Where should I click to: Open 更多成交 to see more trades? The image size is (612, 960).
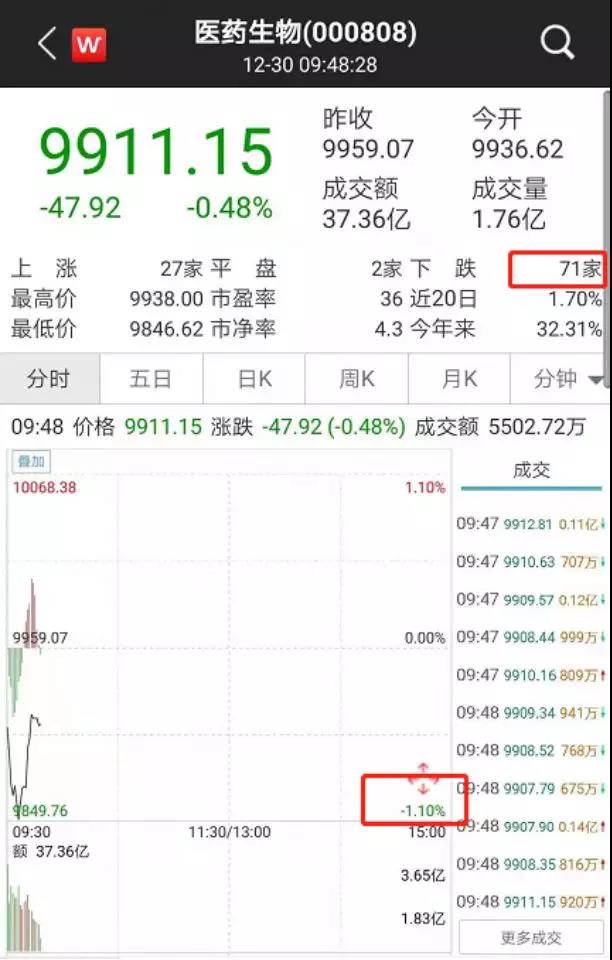pyautogui.click(x=531, y=938)
